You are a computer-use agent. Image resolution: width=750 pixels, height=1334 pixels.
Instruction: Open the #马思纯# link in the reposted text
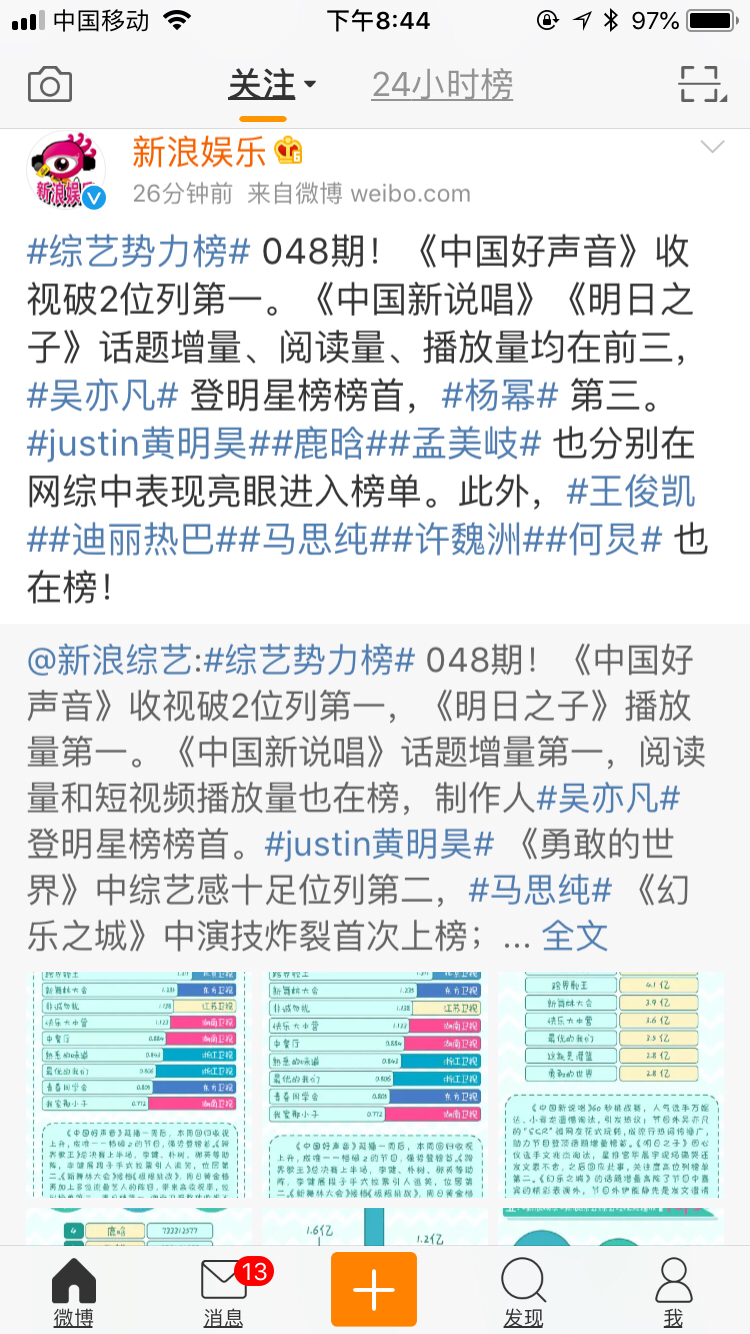tap(540, 889)
